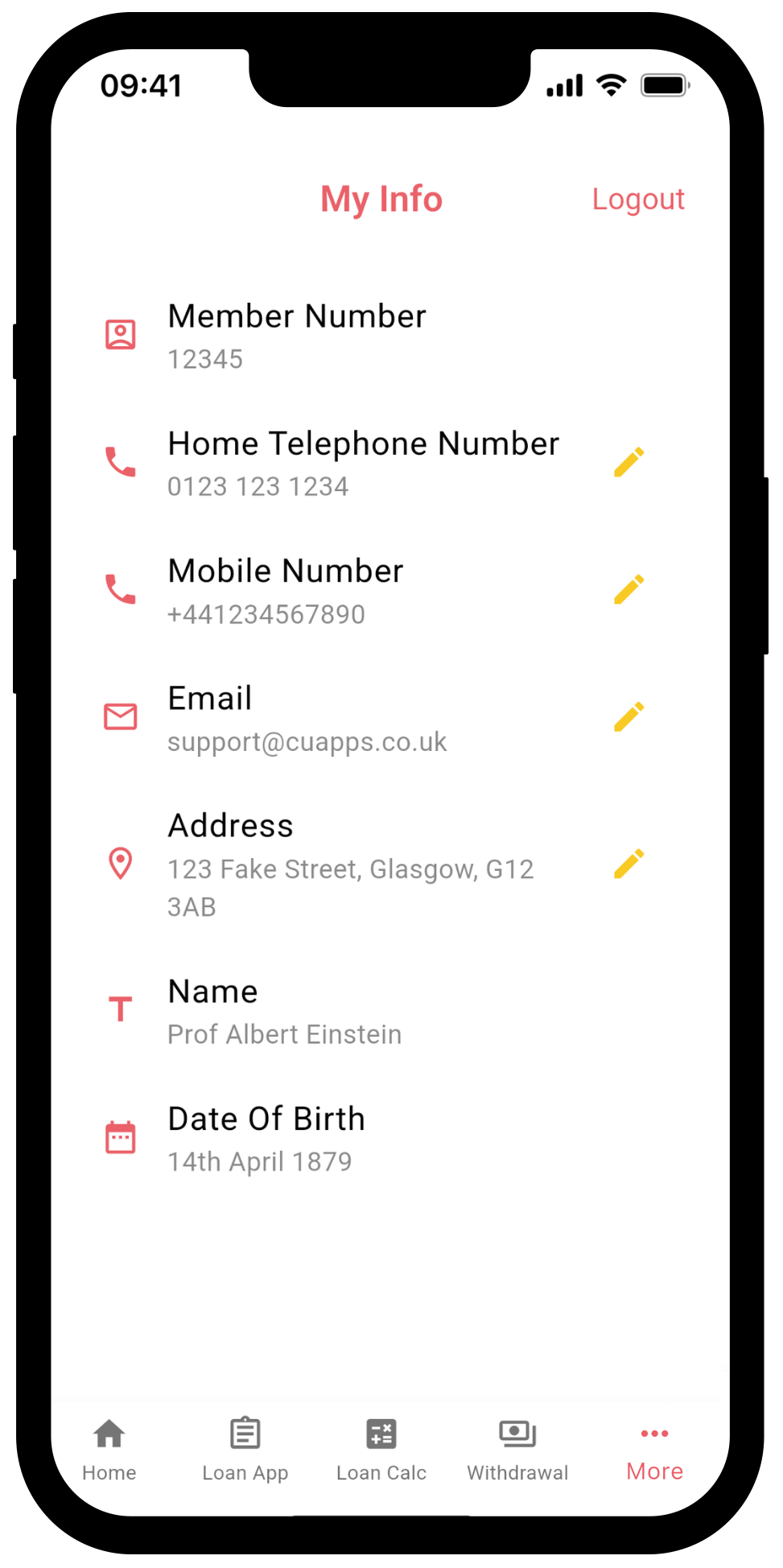Viewport: 783px width, 1568px height.
Task: Edit the Home Telephone Number
Action: [x=628, y=462]
